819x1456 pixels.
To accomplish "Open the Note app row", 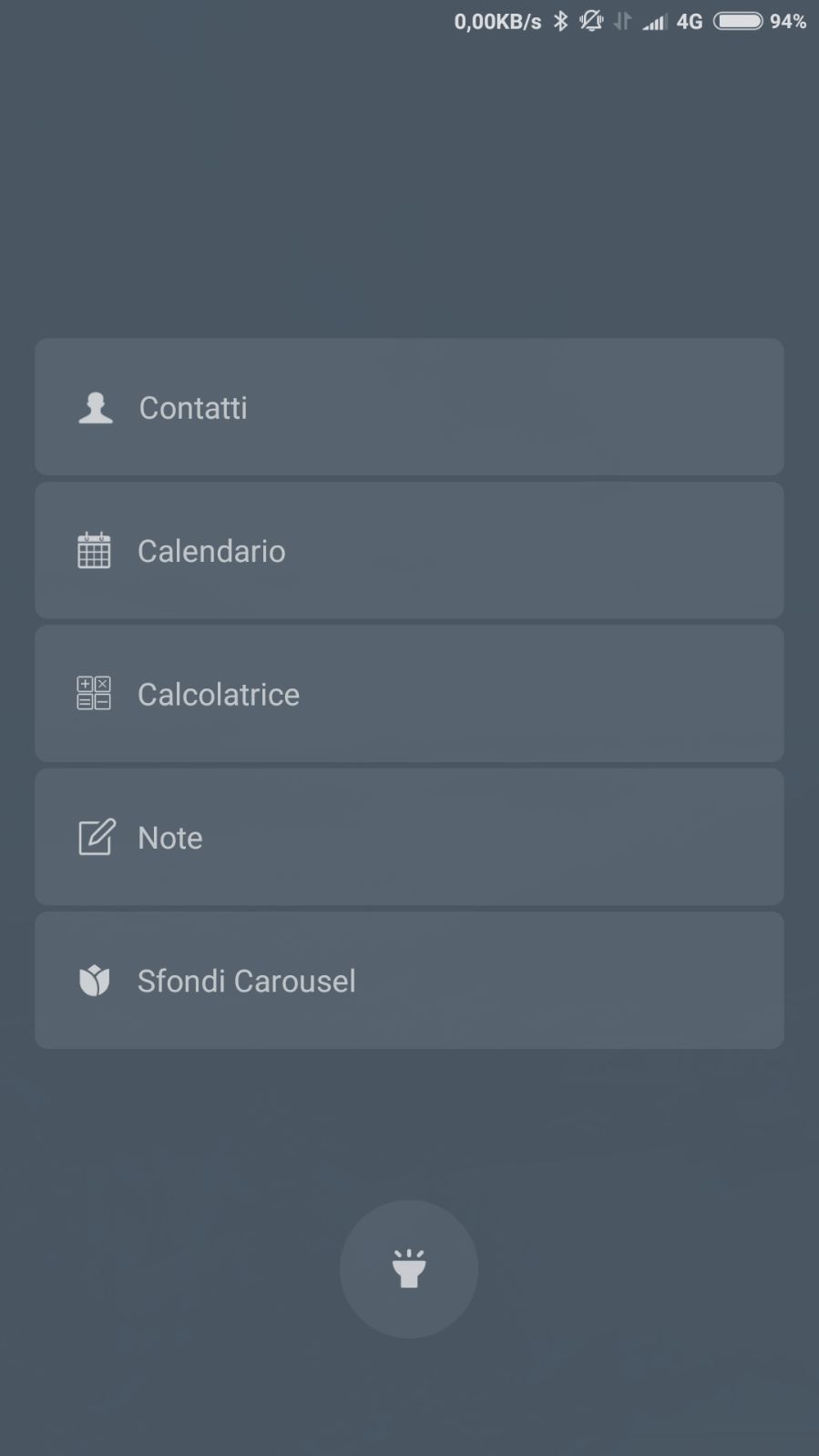I will pyautogui.click(x=409, y=837).
